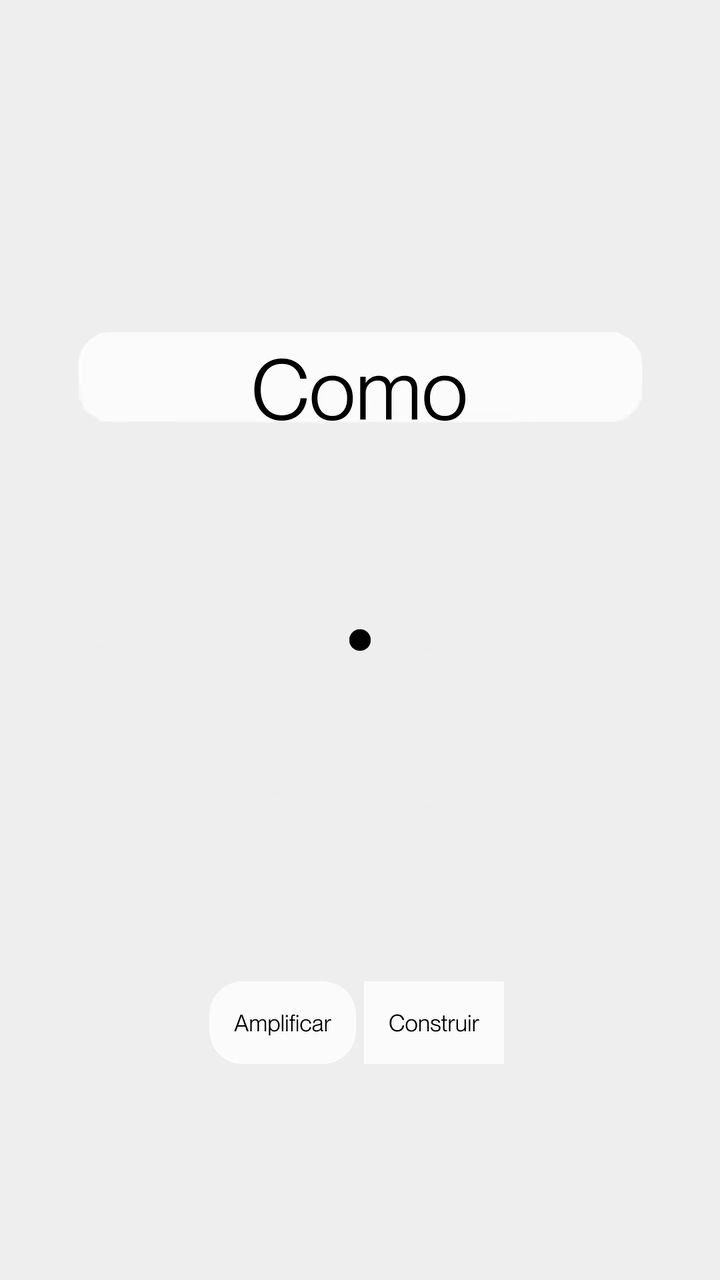Select the Construir button
The height and width of the screenshot is (1280, 720).
(434, 1022)
